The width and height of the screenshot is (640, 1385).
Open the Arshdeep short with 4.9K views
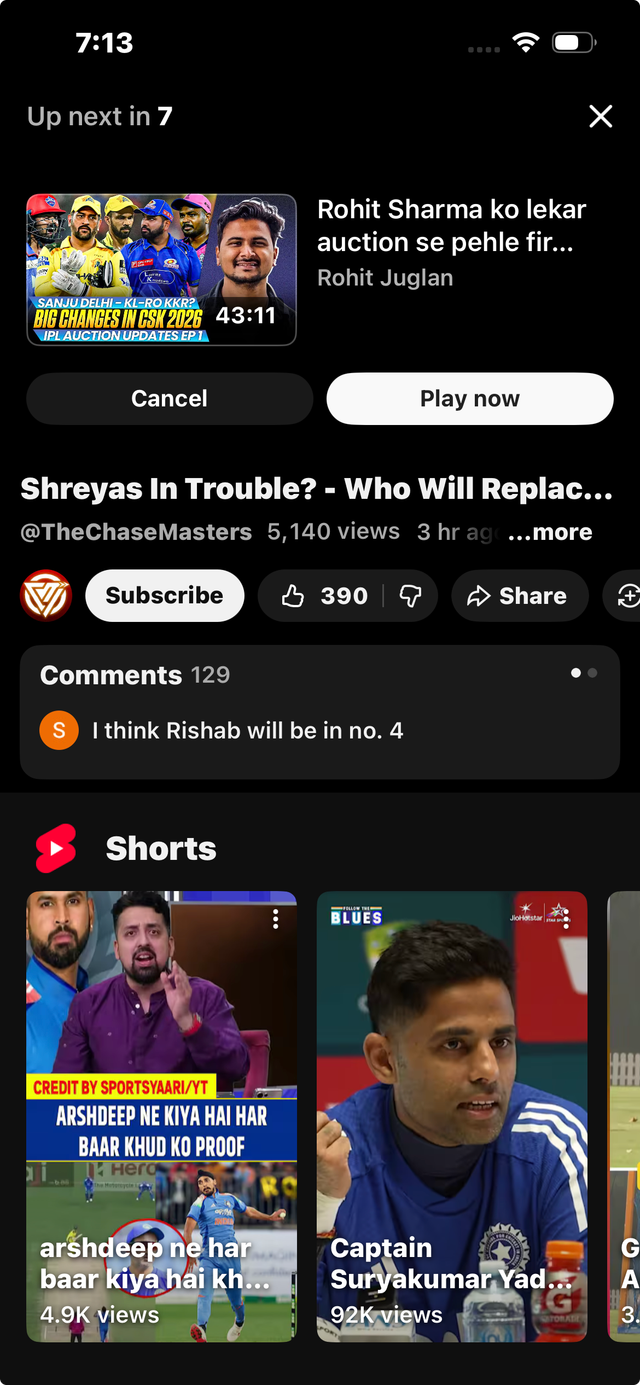[x=161, y=1115]
